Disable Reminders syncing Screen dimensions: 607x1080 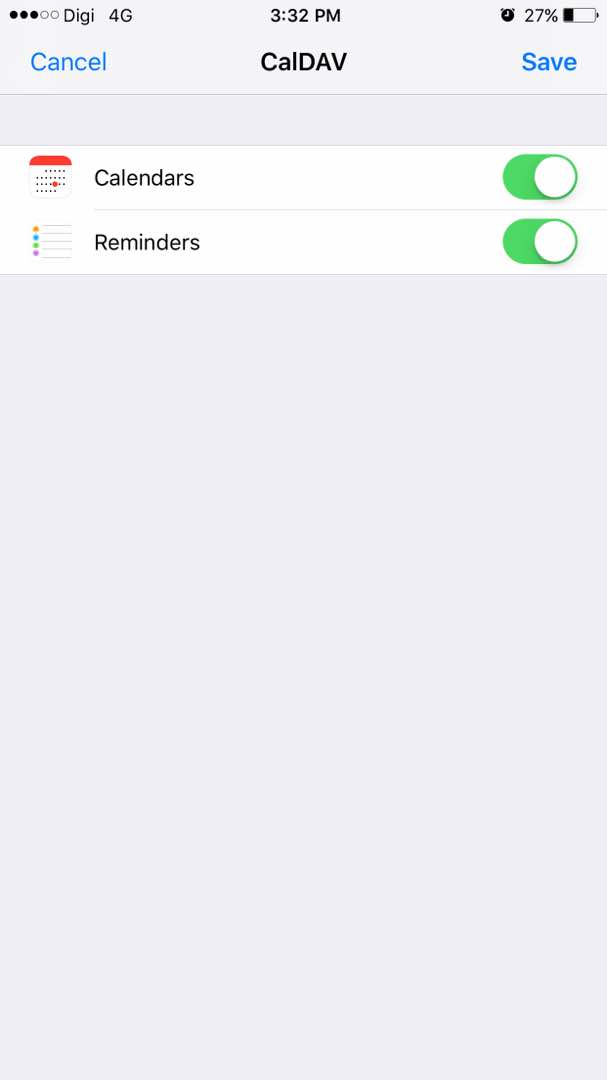click(539, 242)
